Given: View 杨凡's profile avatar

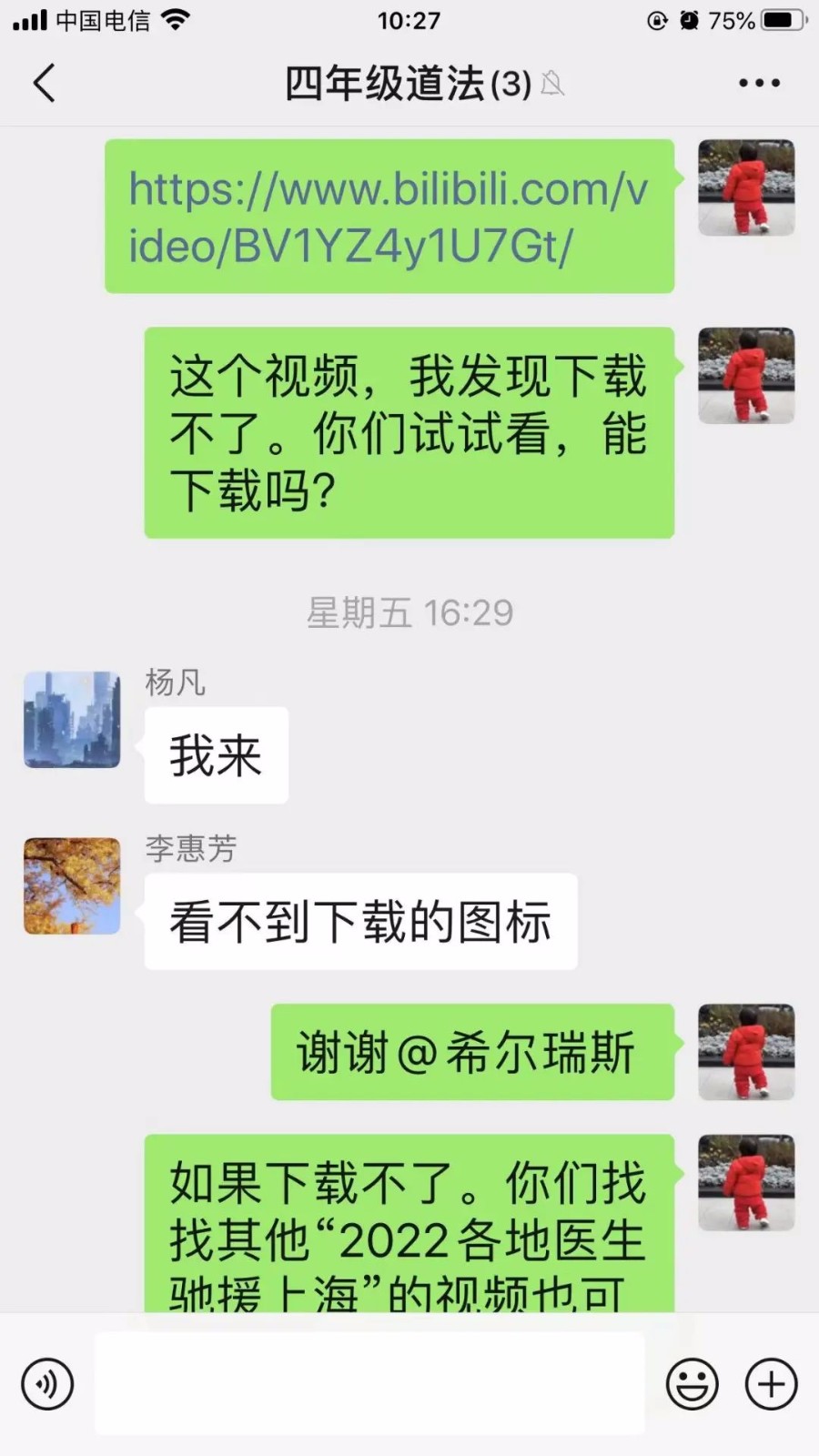Looking at the screenshot, I should [x=72, y=719].
